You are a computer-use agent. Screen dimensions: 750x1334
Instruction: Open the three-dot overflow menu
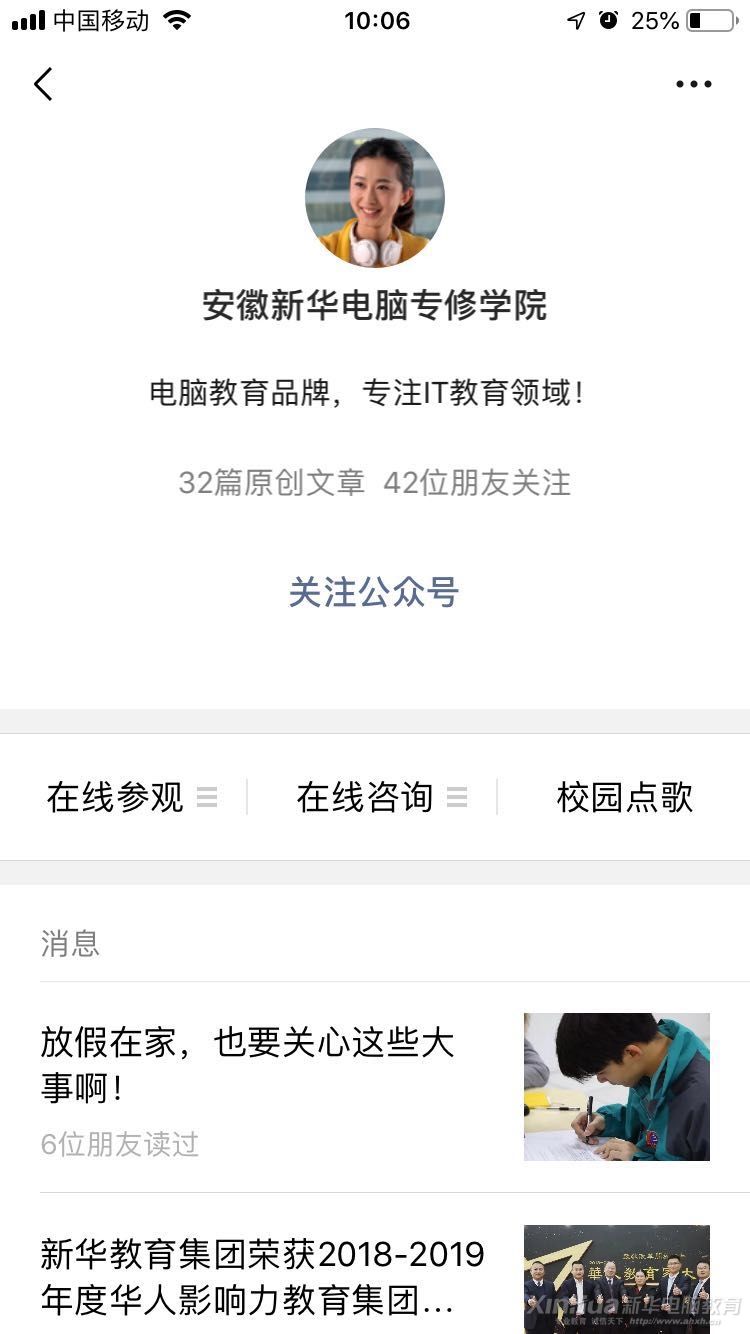(x=693, y=85)
